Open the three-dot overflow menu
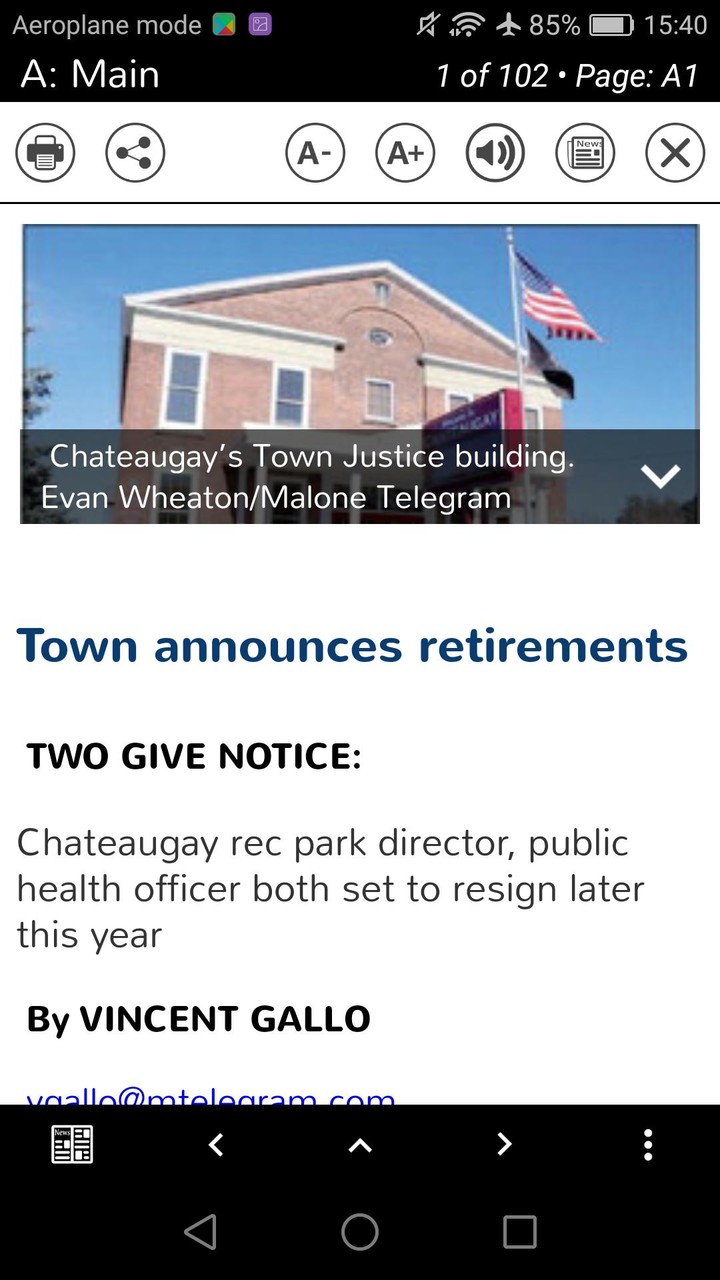 point(648,1144)
